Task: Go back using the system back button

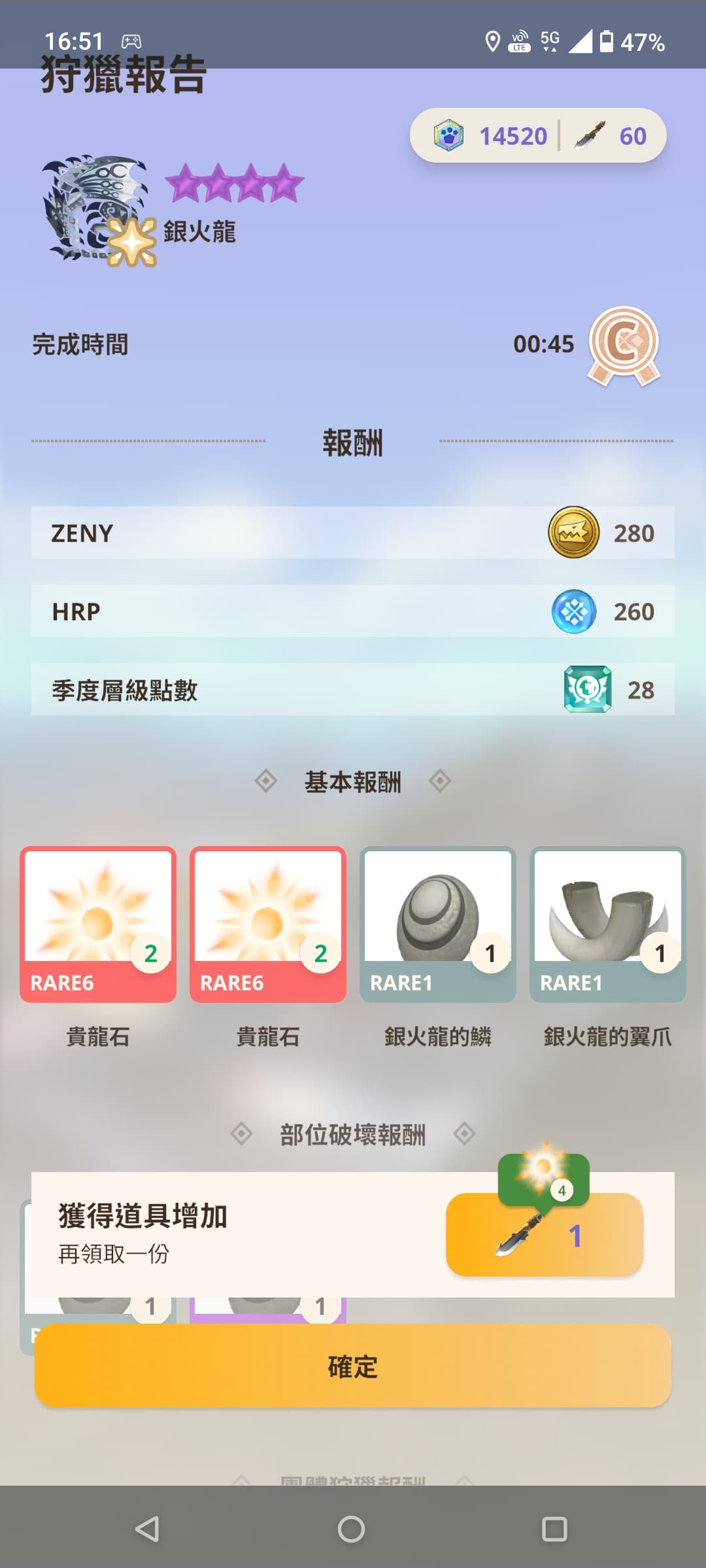Action: tap(148, 1529)
